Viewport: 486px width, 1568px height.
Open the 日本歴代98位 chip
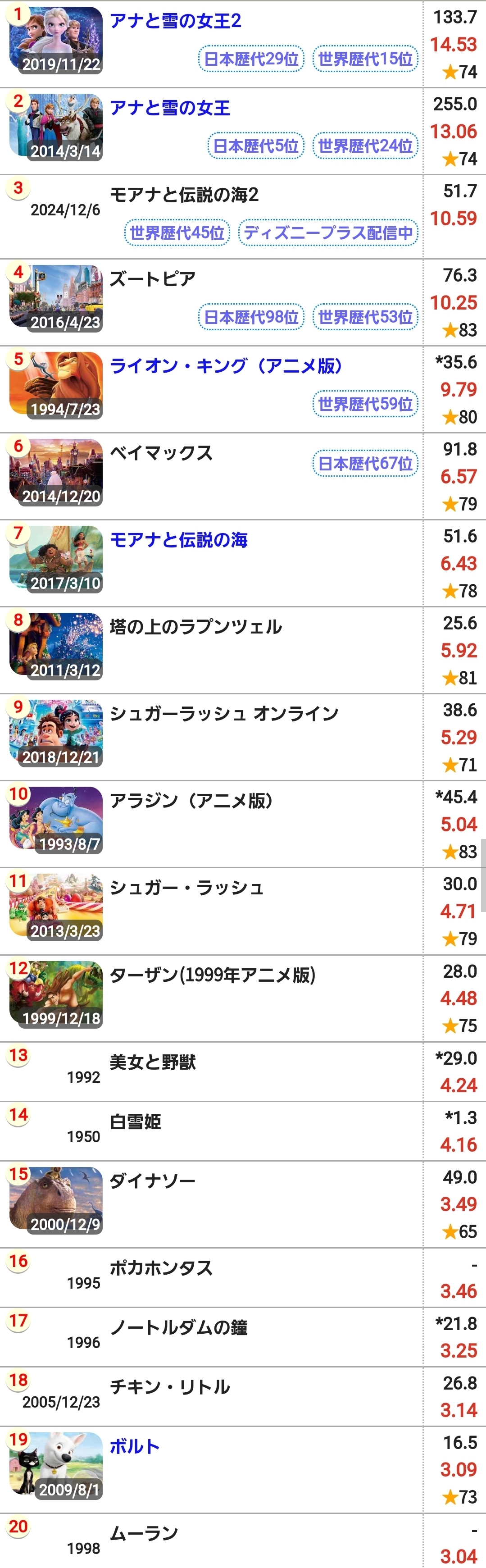point(250,317)
